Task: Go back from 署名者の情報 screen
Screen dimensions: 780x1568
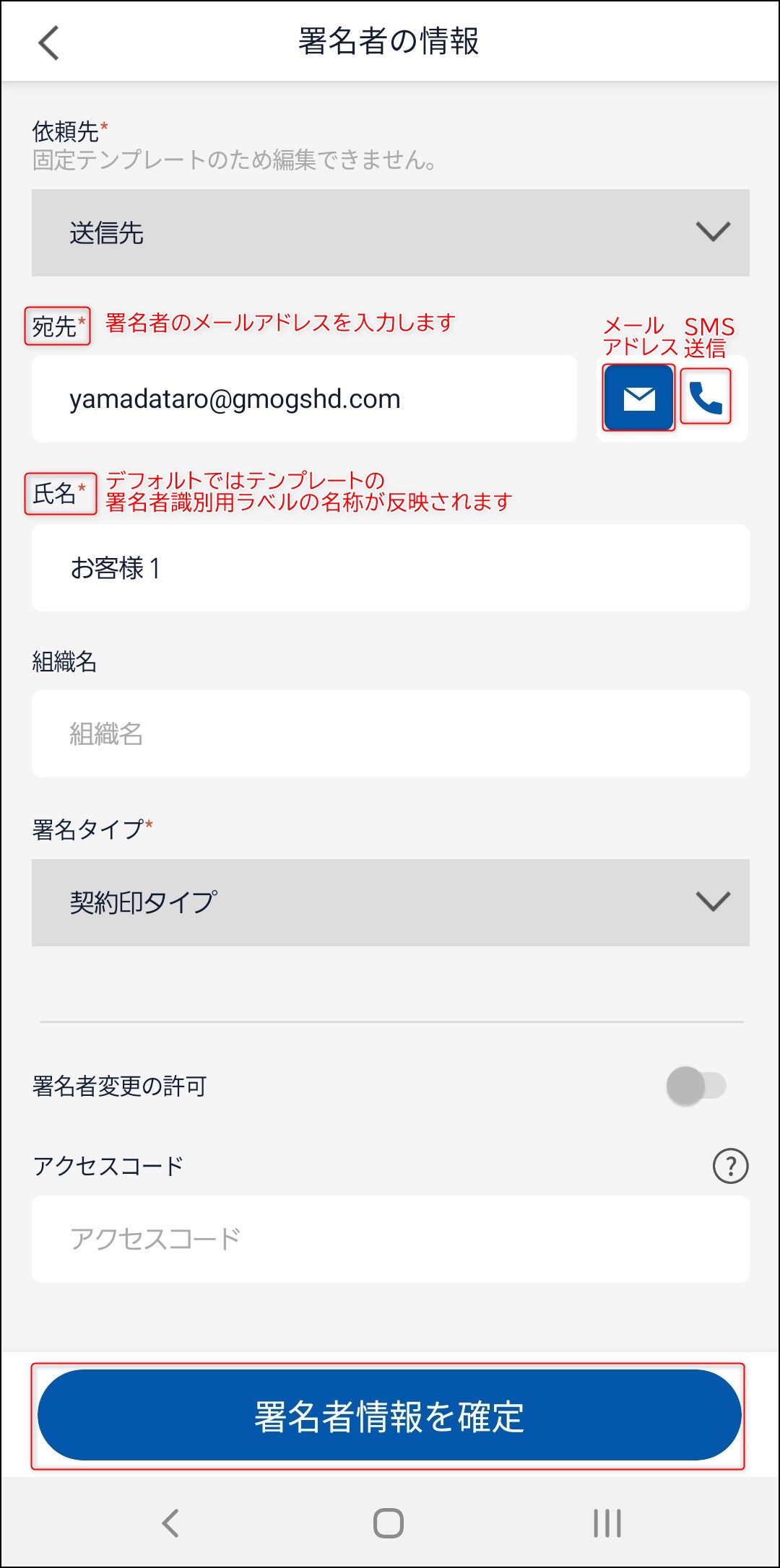Action: [x=48, y=43]
